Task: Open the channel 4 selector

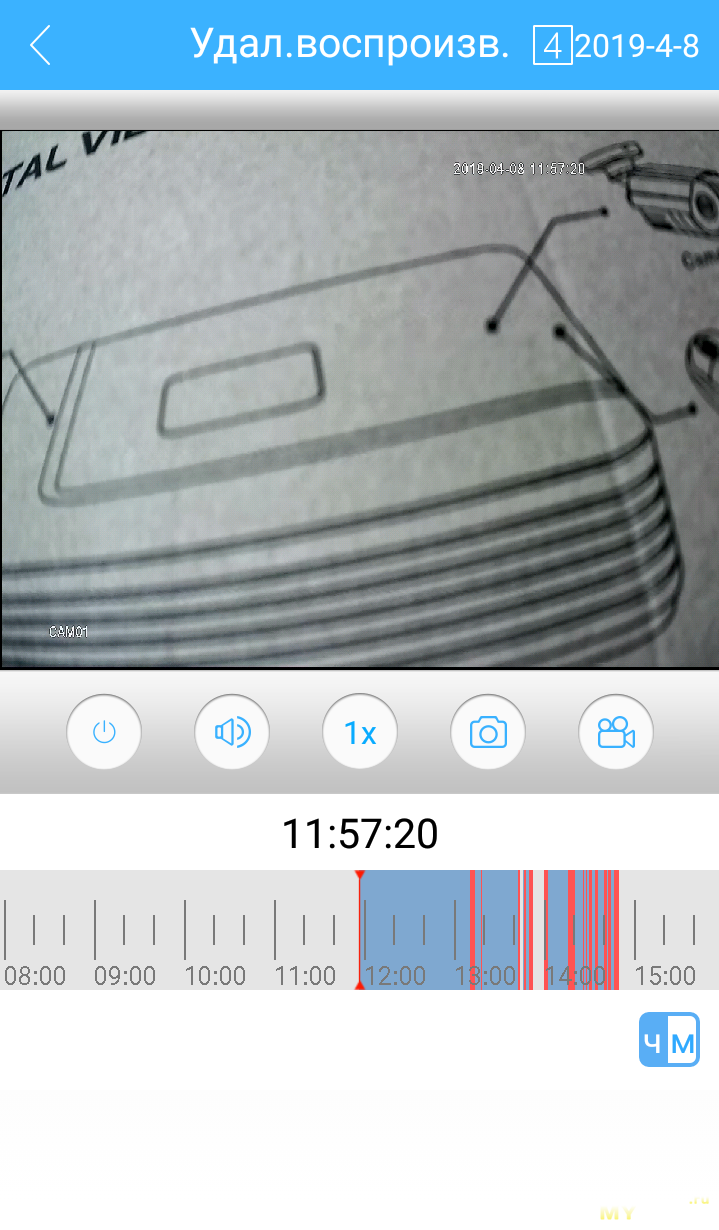Action: (x=552, y=46)
